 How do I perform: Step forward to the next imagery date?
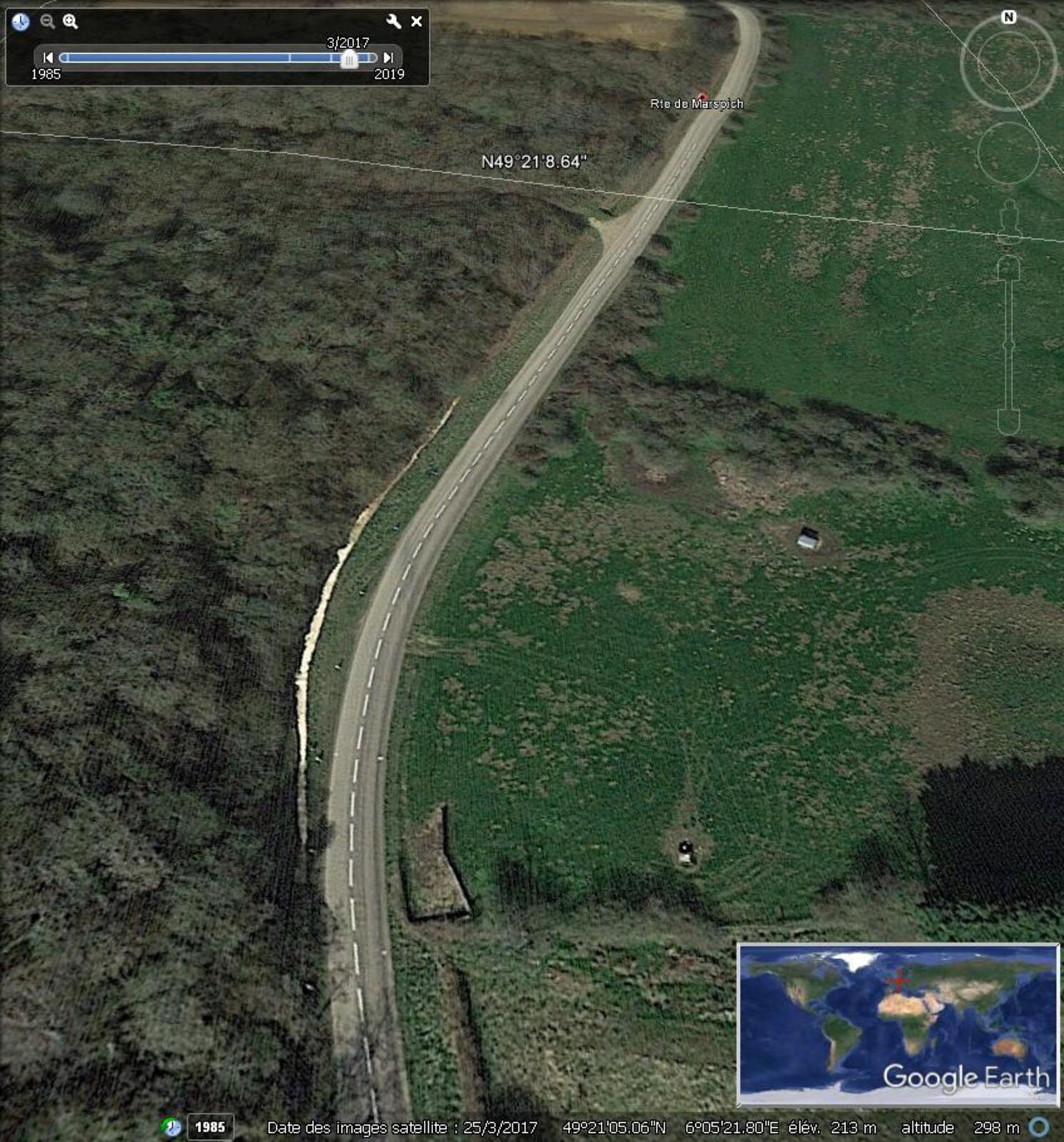pyautogui.click(x=387, y=57)
